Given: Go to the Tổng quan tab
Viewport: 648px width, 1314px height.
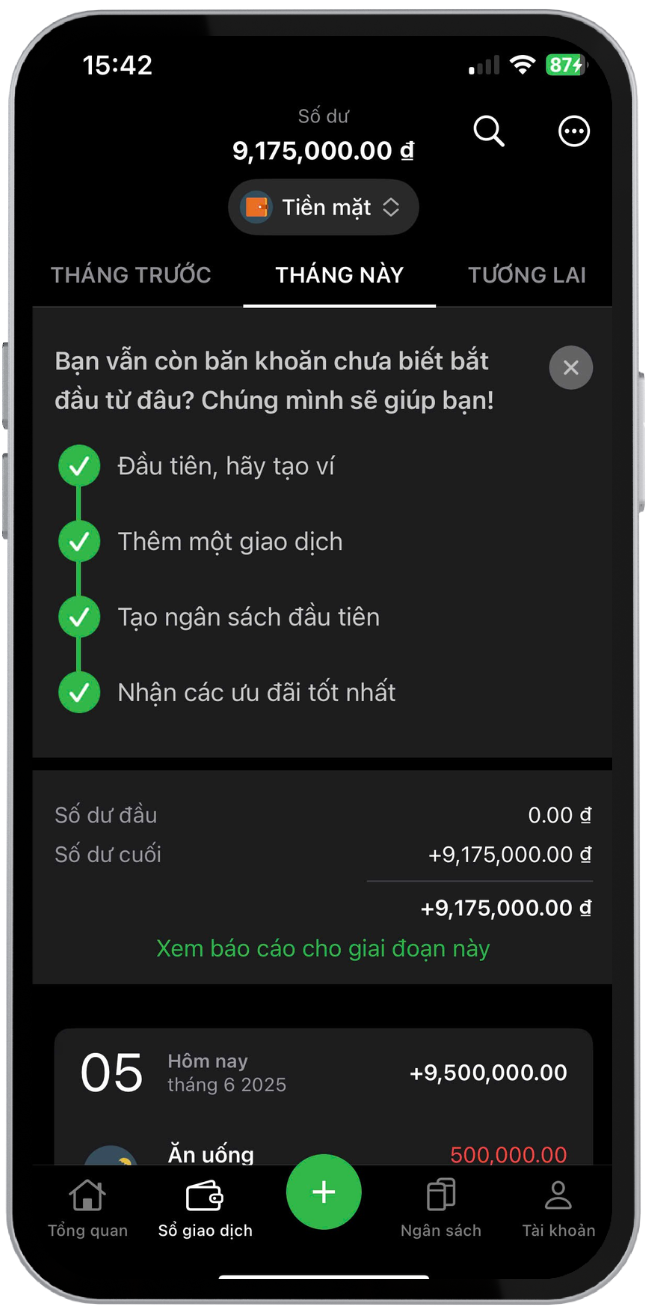Looking at the screenshot, I should click(x=88, y=1208).
